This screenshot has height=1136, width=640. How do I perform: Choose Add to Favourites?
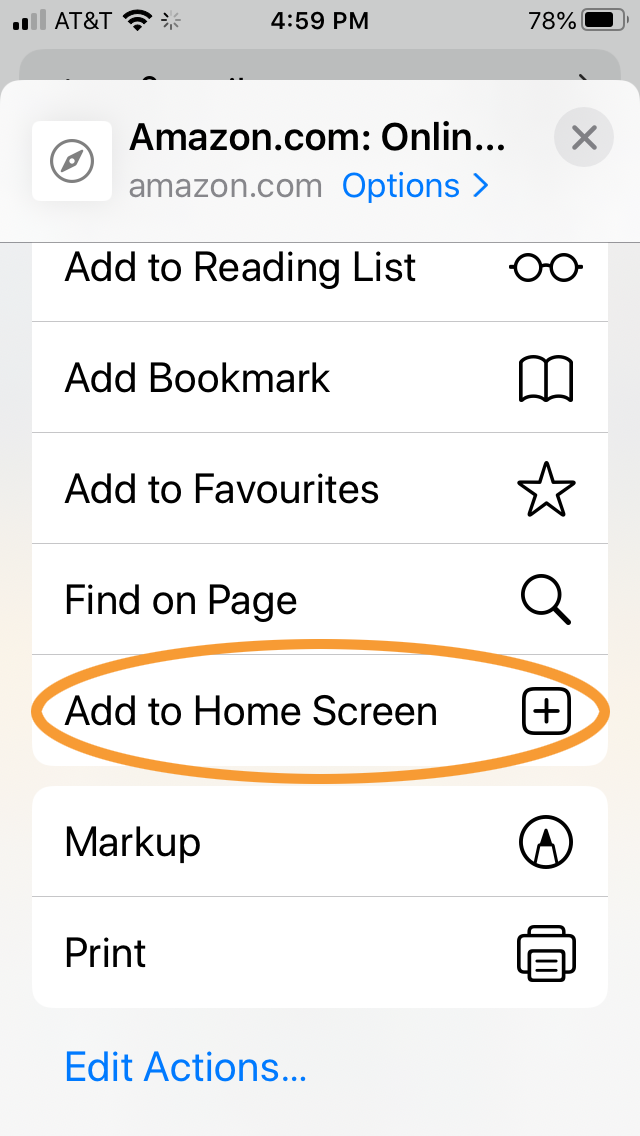(320, 488)
